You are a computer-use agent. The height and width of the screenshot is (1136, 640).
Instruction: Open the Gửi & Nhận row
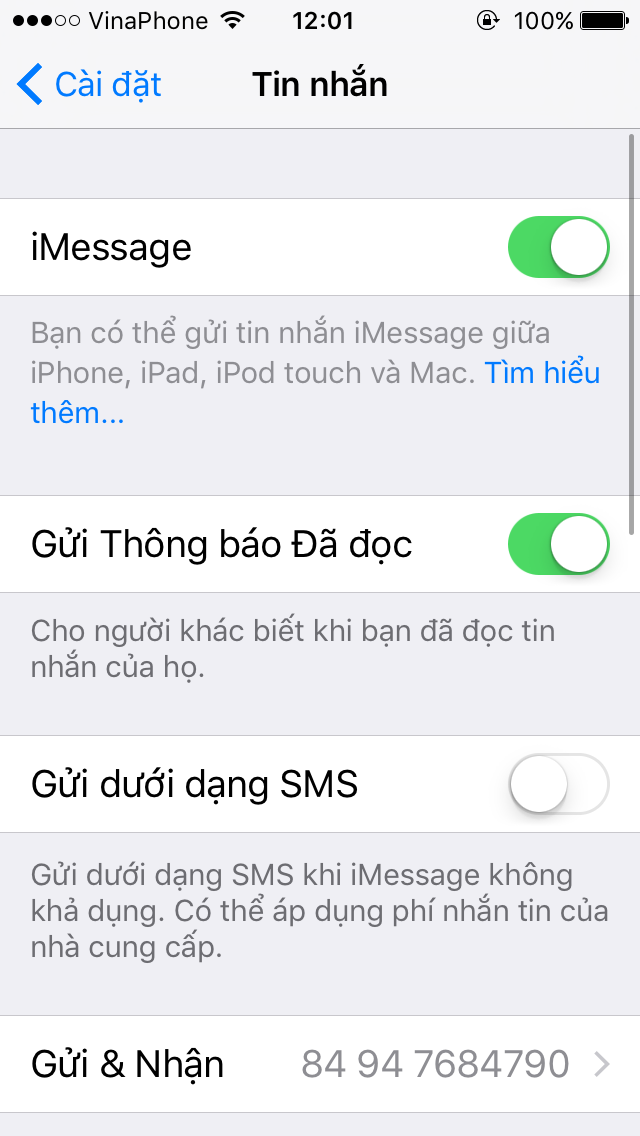[x=320, y=1064]
